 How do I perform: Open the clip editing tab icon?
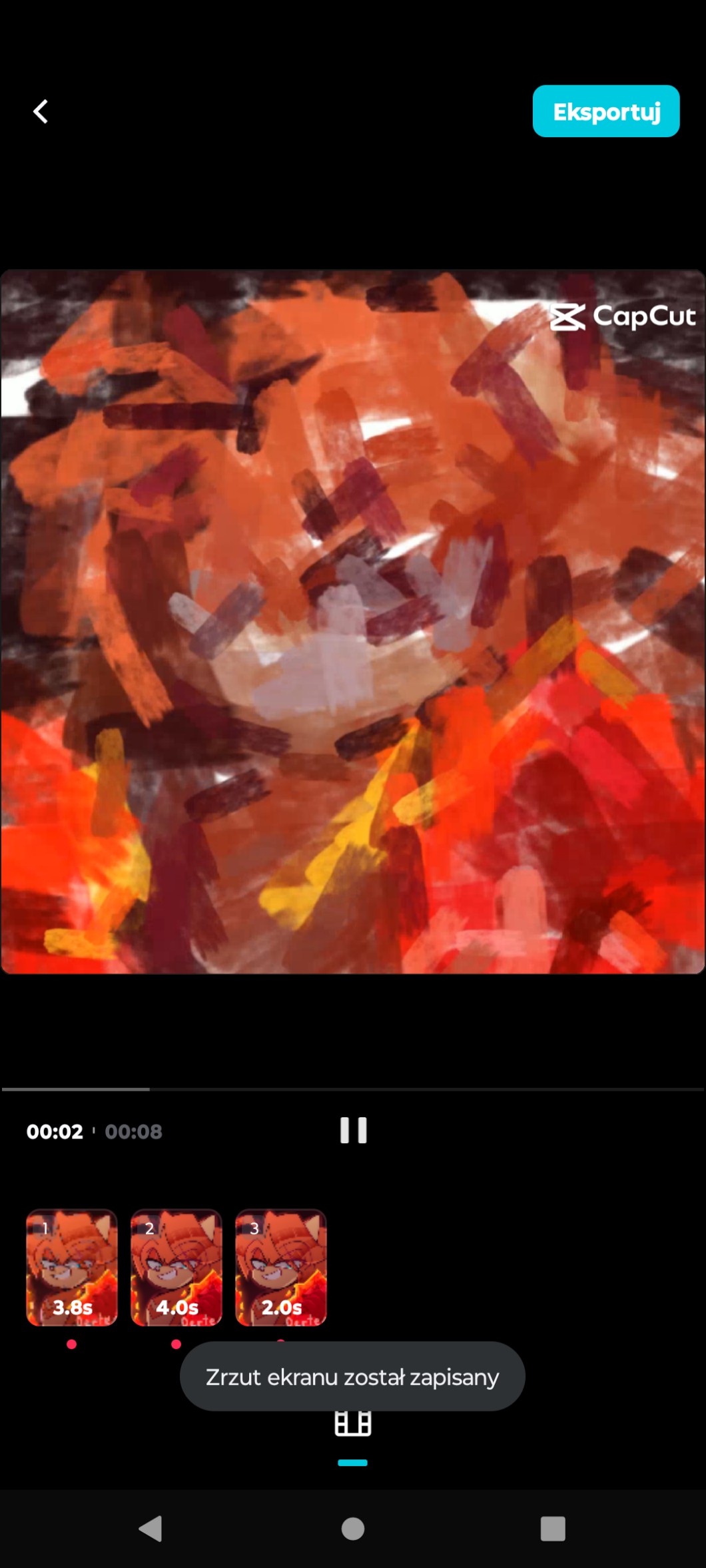pos(352,1425)
